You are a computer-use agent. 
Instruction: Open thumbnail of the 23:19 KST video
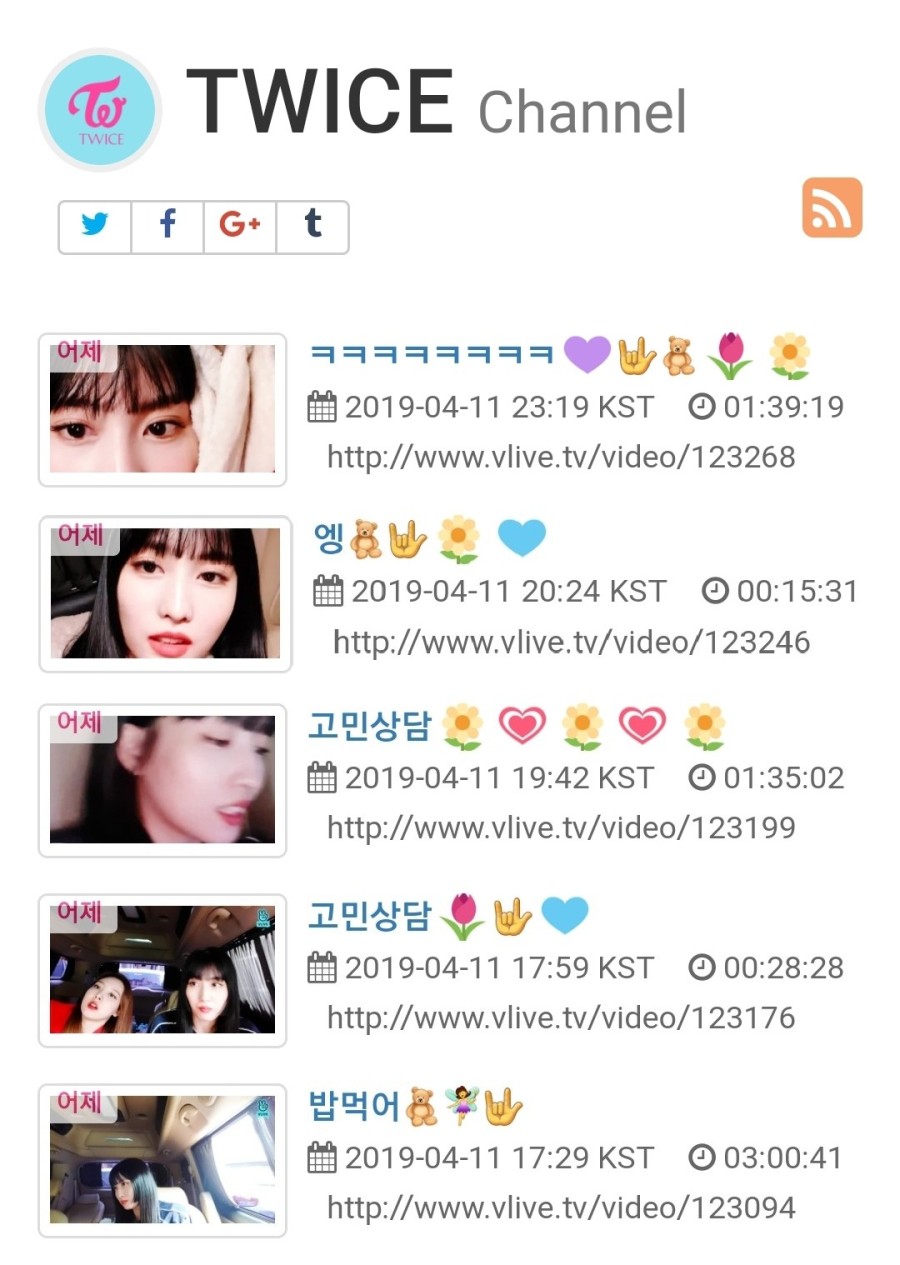[x=162, y=409]
